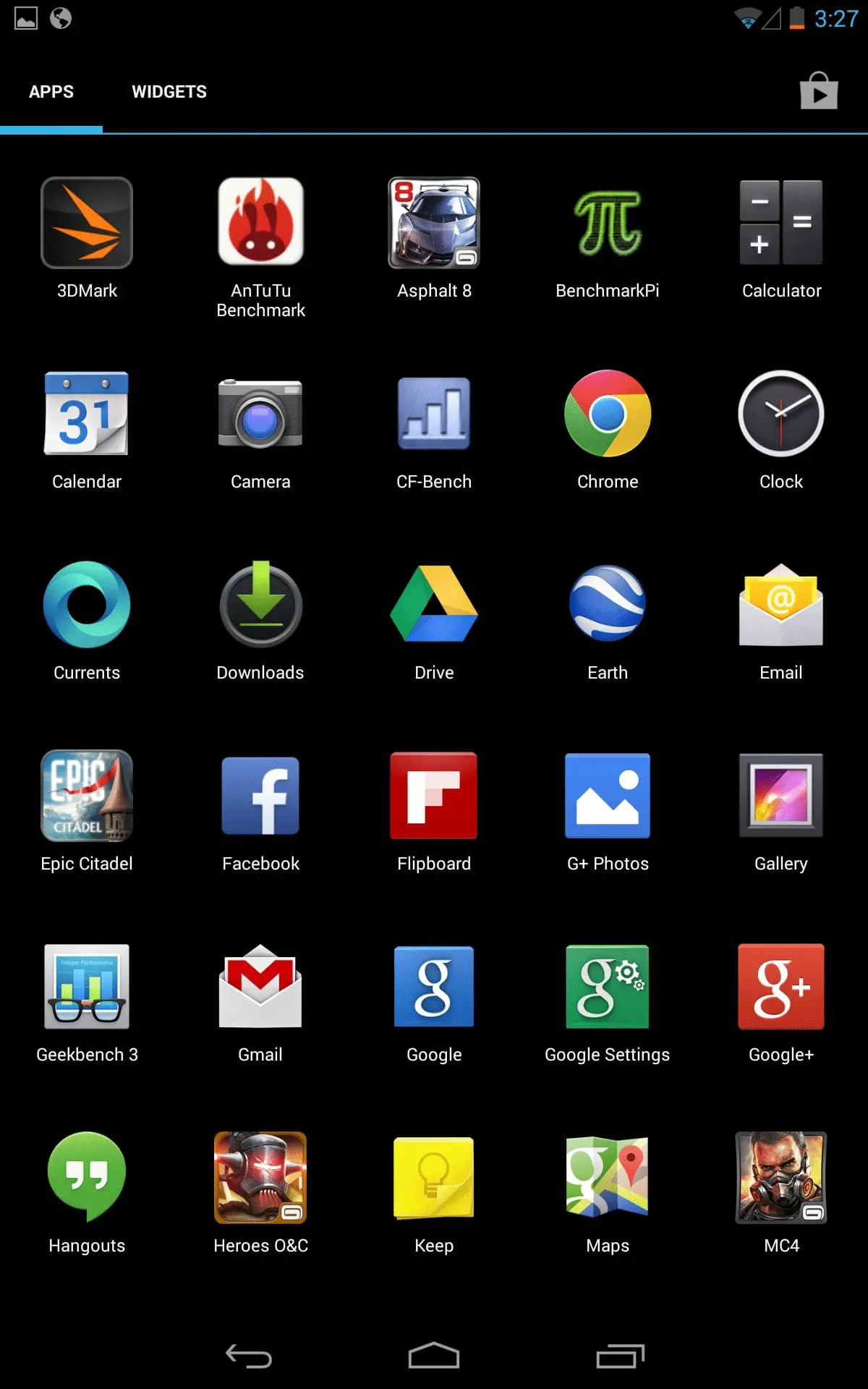Viewport: 868px width, 1389px height.
Task: Tap the system back button
Action: pos(249,1356)
